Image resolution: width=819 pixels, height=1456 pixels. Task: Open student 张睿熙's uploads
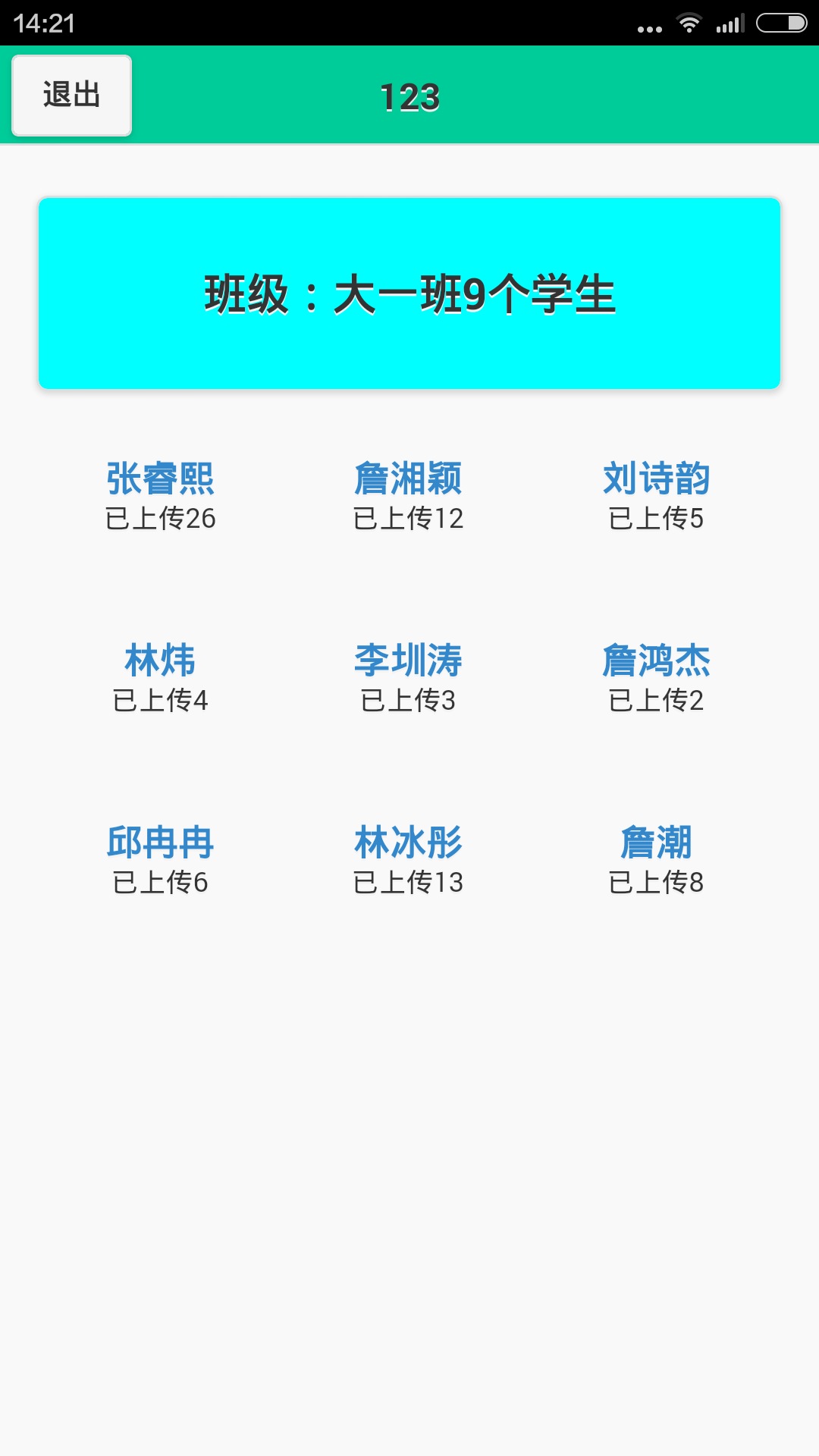click(x=161, y=495)
